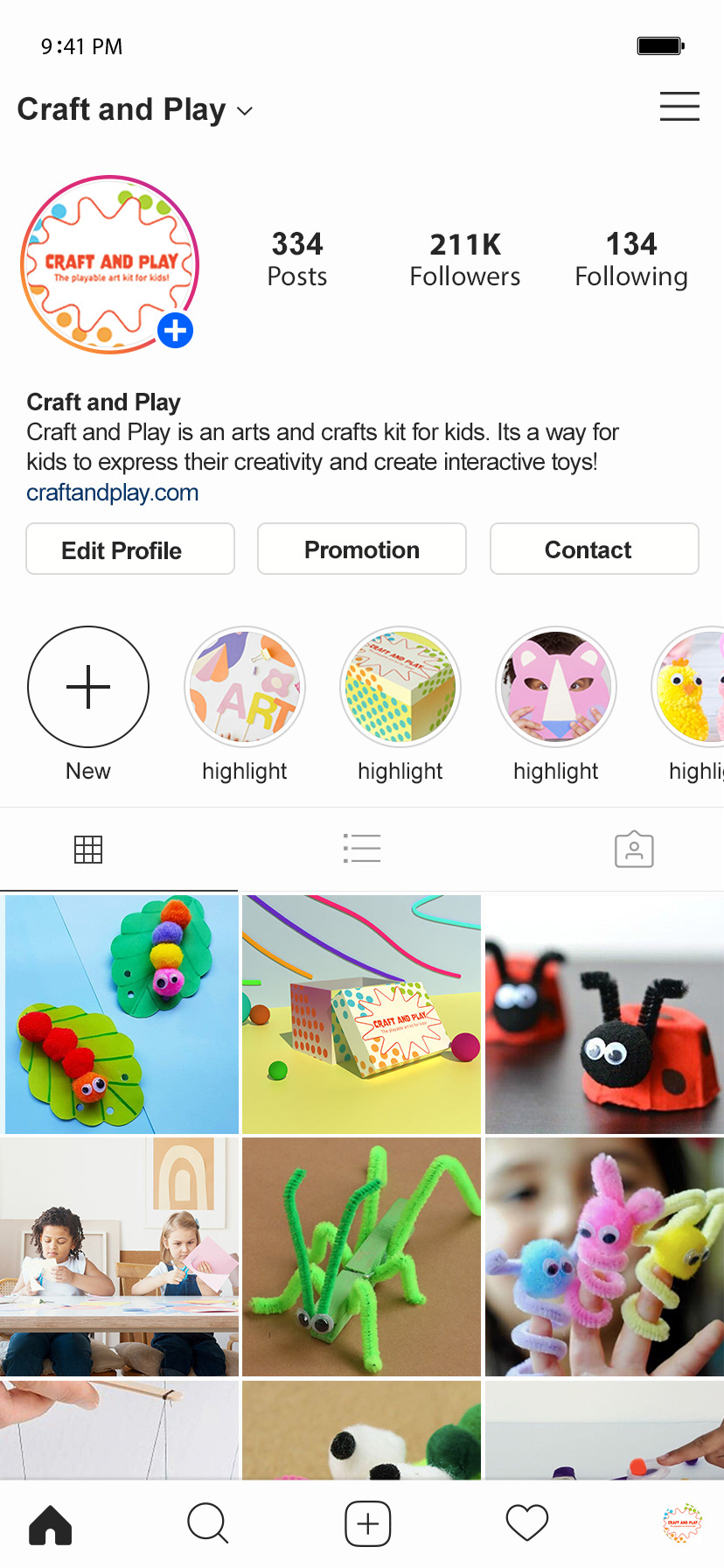Tap the Contact button
This screenshot has height=1568, width=724.
click(x=594, y=549)
